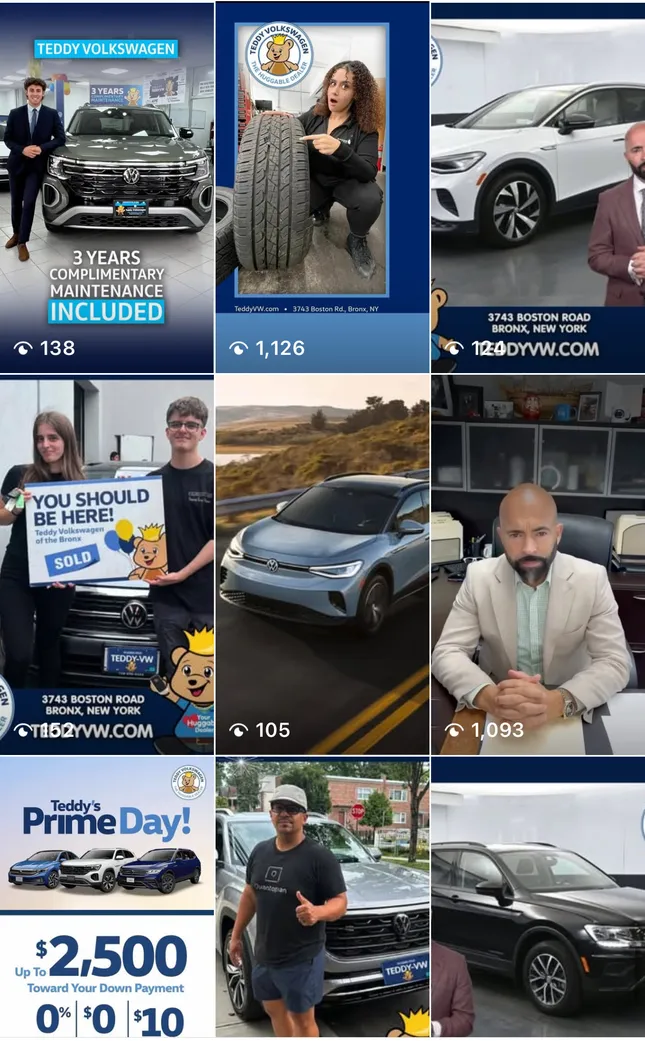Open the black Volkswagen Tiguan showroom video

pos(538,898)
